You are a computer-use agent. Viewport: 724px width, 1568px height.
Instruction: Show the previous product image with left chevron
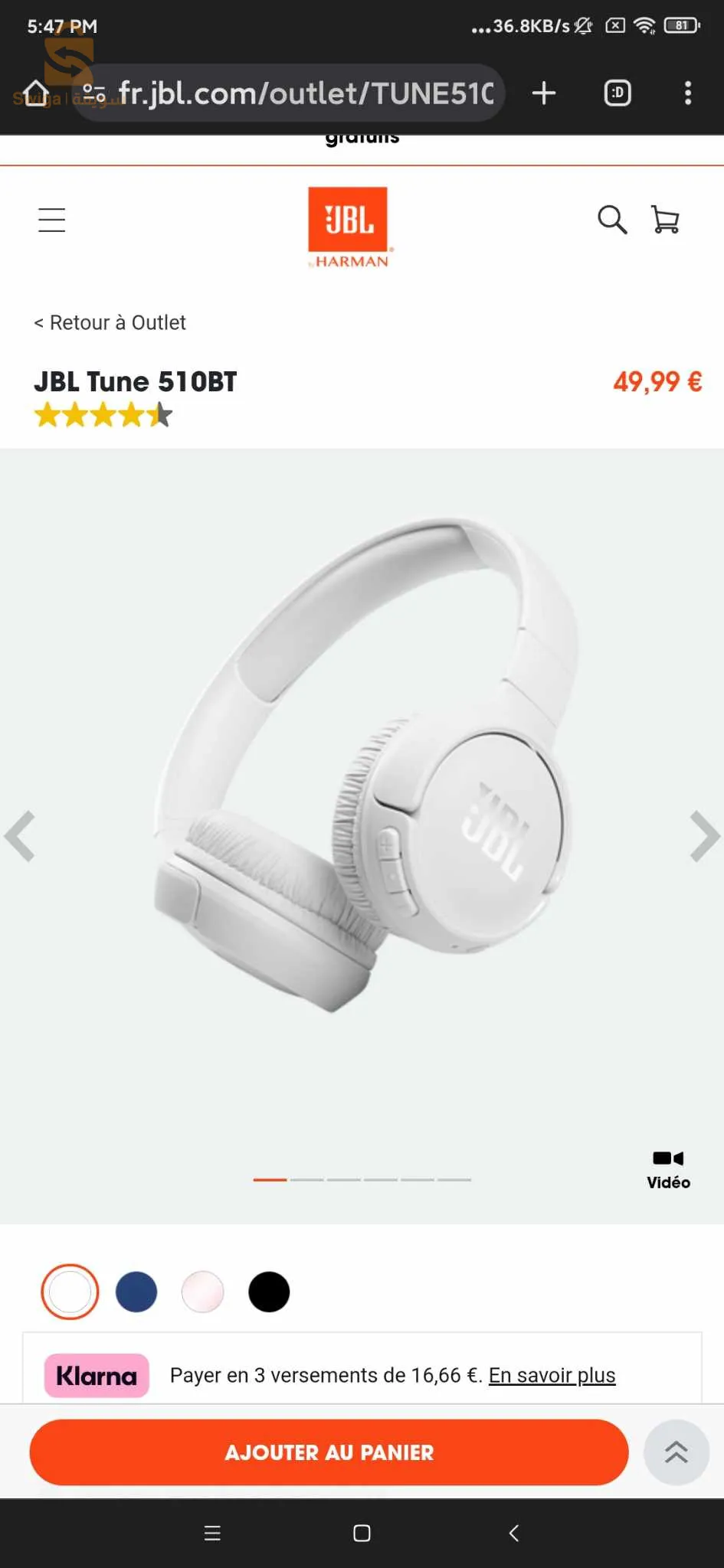tap(21, 836)
